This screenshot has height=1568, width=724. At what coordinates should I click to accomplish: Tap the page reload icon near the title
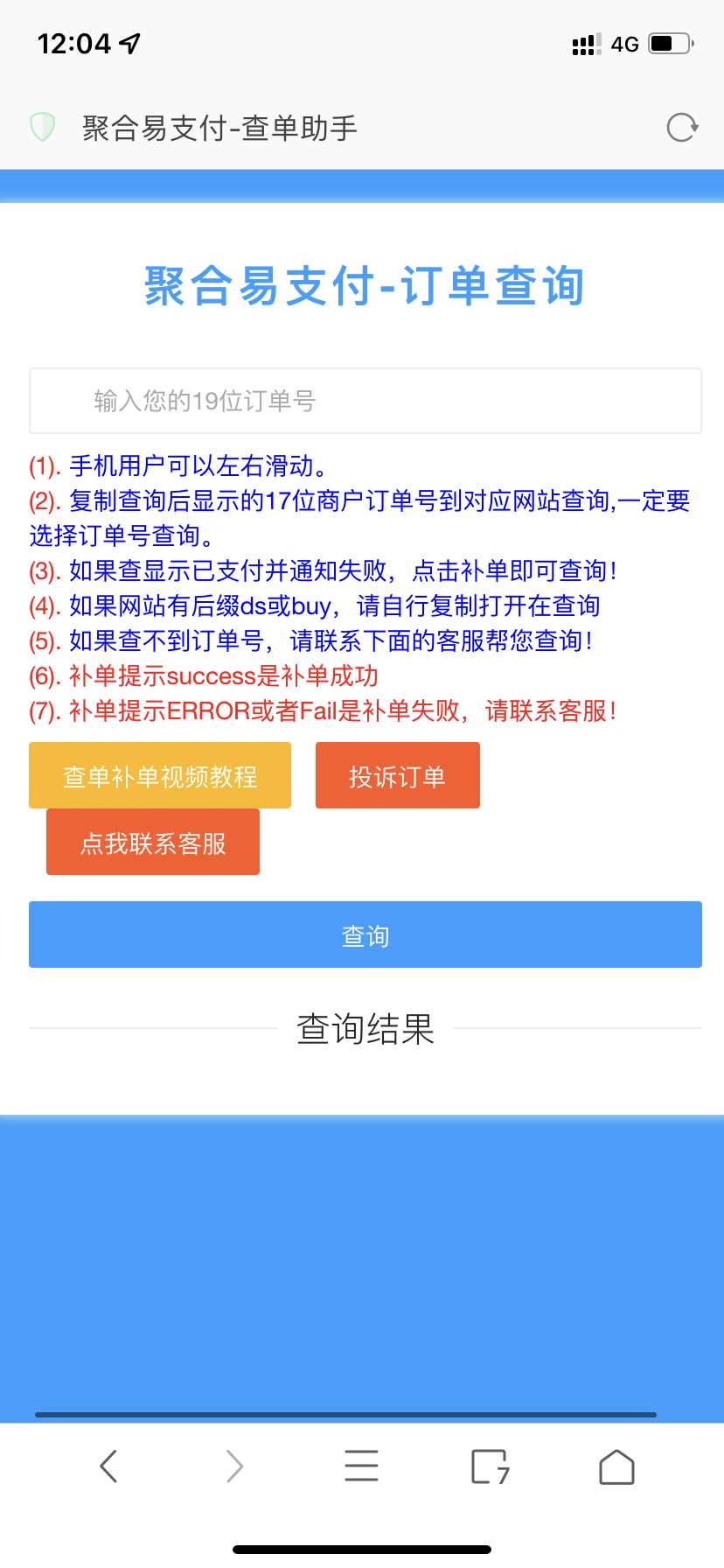click(x=681, y=127)
